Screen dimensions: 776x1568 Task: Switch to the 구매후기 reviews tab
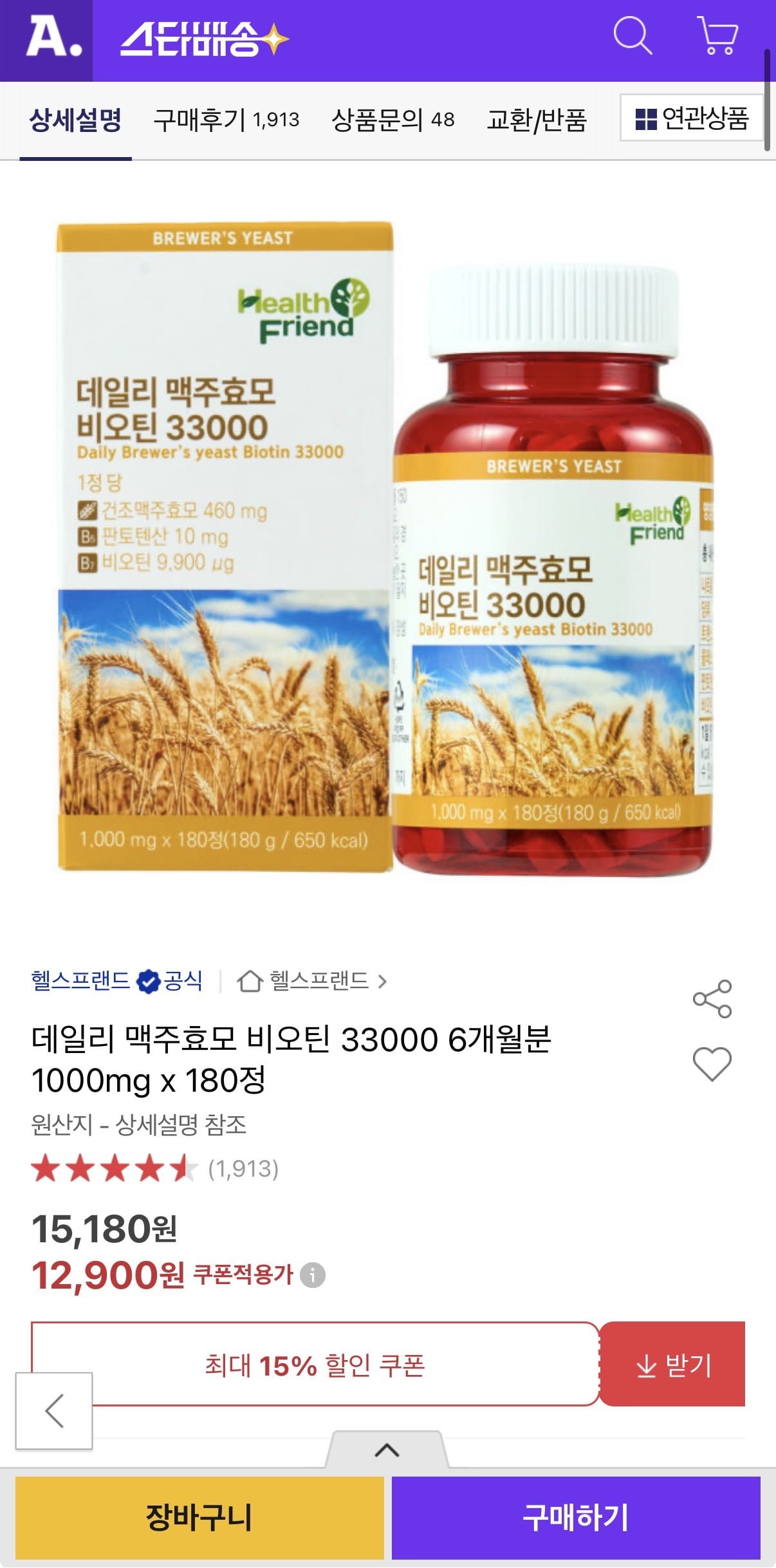point(226,120)
